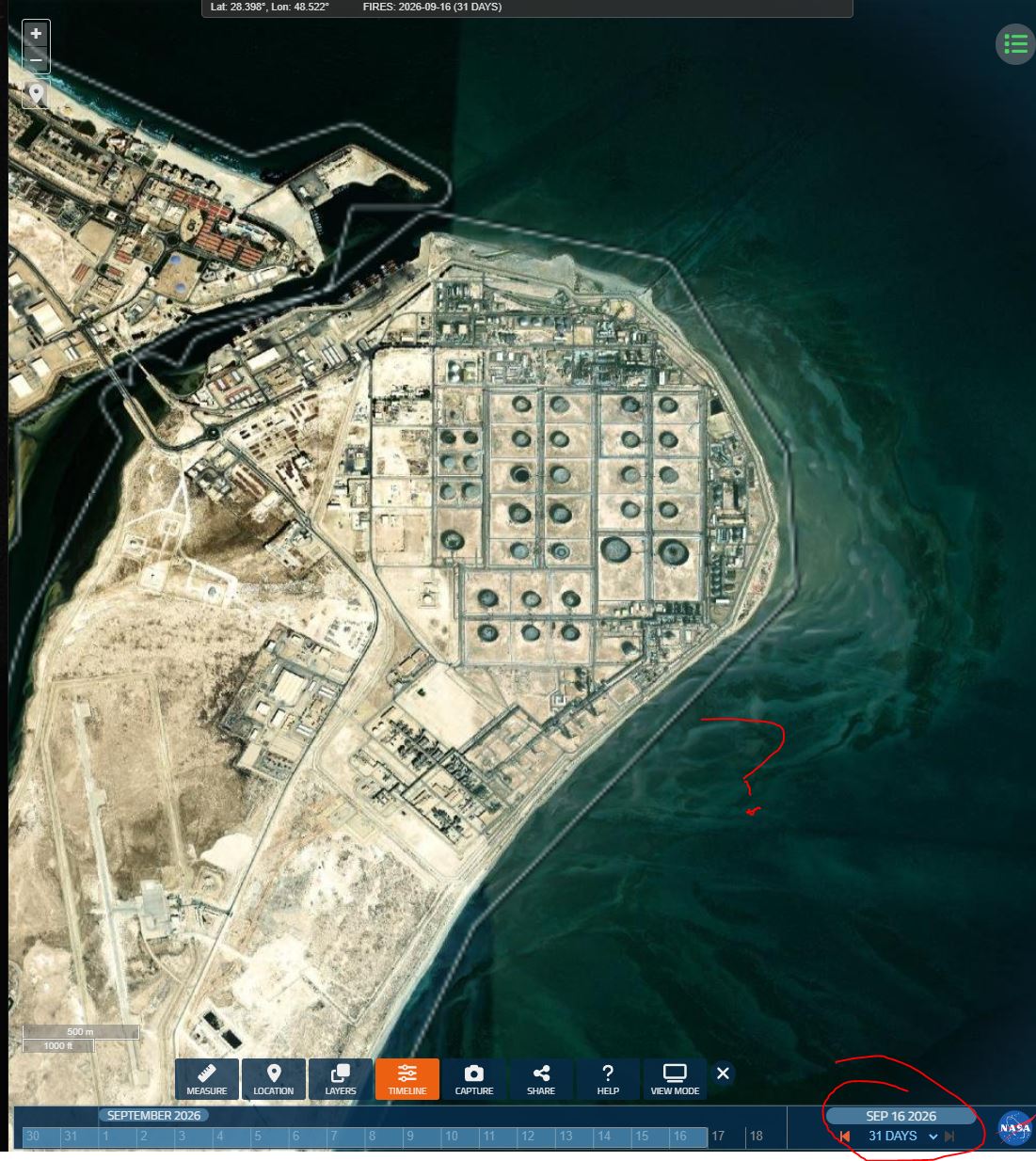Step back to the previous date
Image resolution: width=1036 pixels, height=1161 pixels.
tap(845, 1137)
